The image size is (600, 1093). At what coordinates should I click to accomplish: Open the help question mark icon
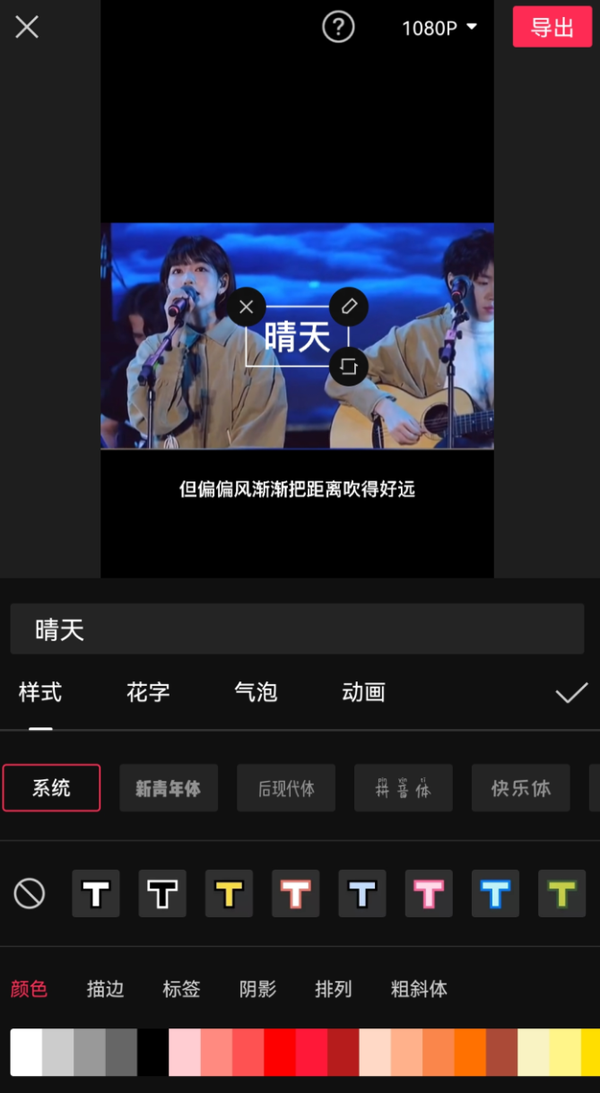338,27
